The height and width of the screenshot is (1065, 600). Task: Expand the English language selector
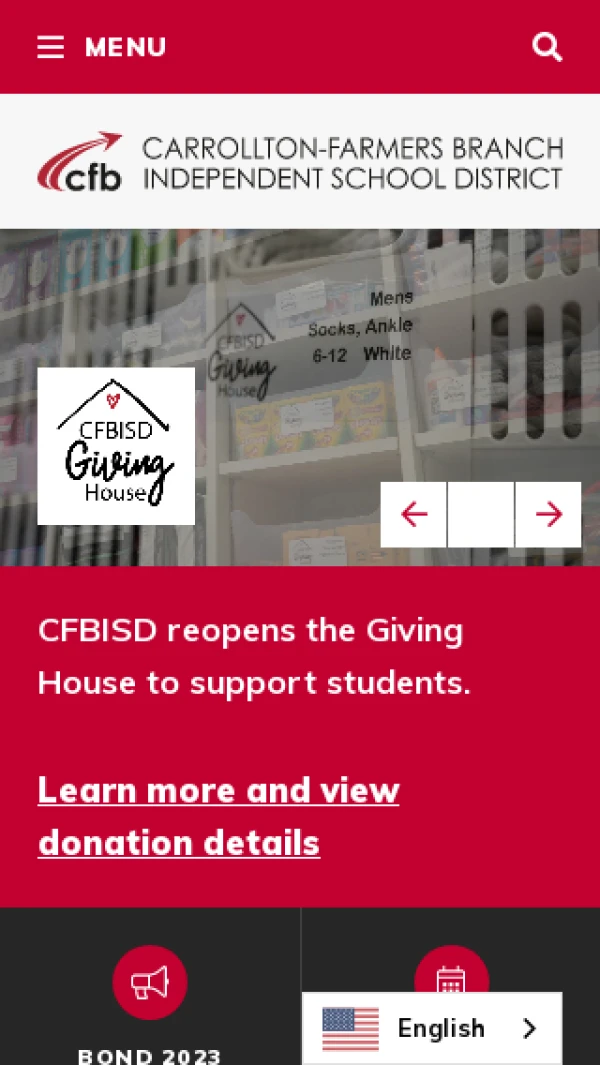[x=431, y=1028]
